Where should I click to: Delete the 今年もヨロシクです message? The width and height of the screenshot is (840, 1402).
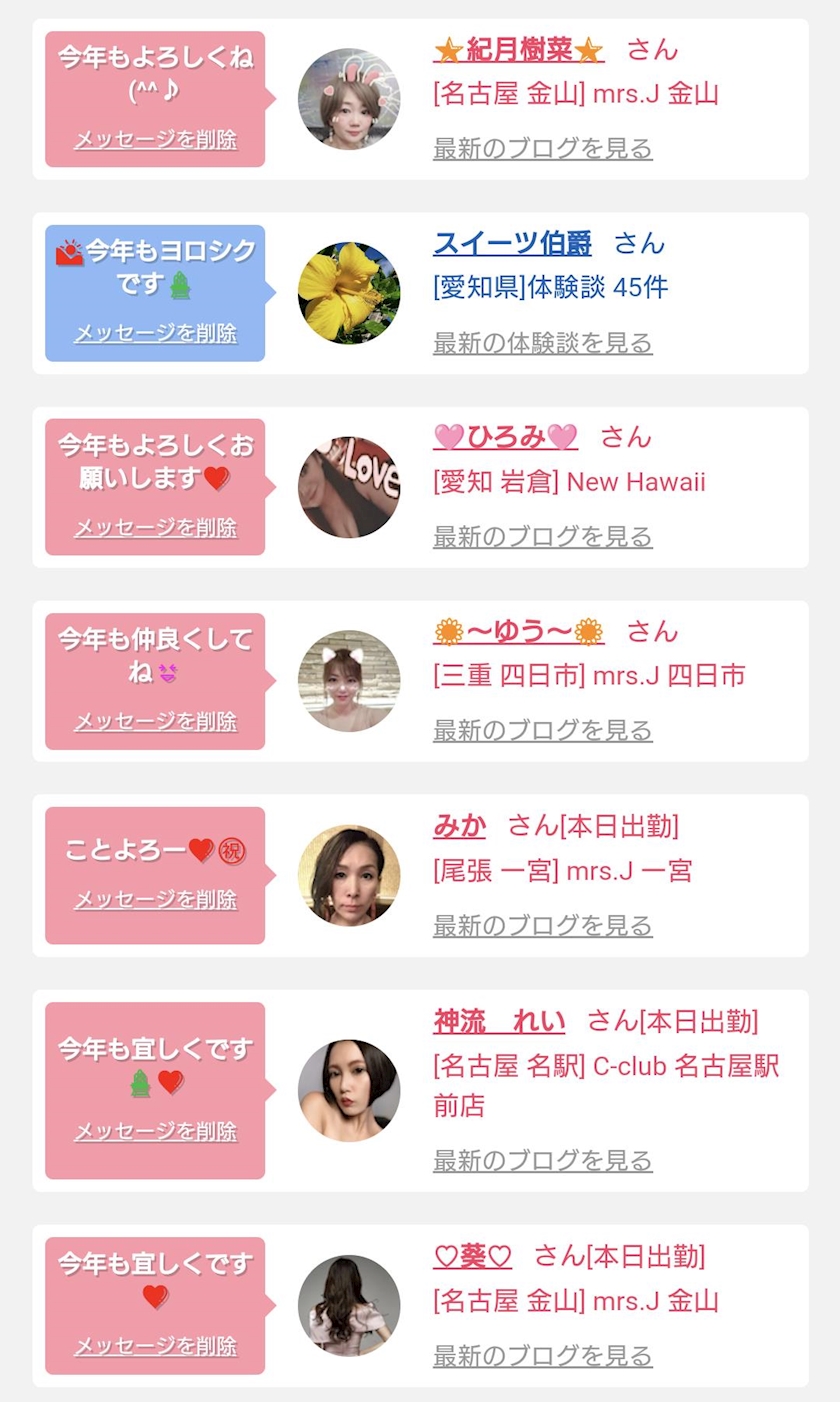(155, 333)
